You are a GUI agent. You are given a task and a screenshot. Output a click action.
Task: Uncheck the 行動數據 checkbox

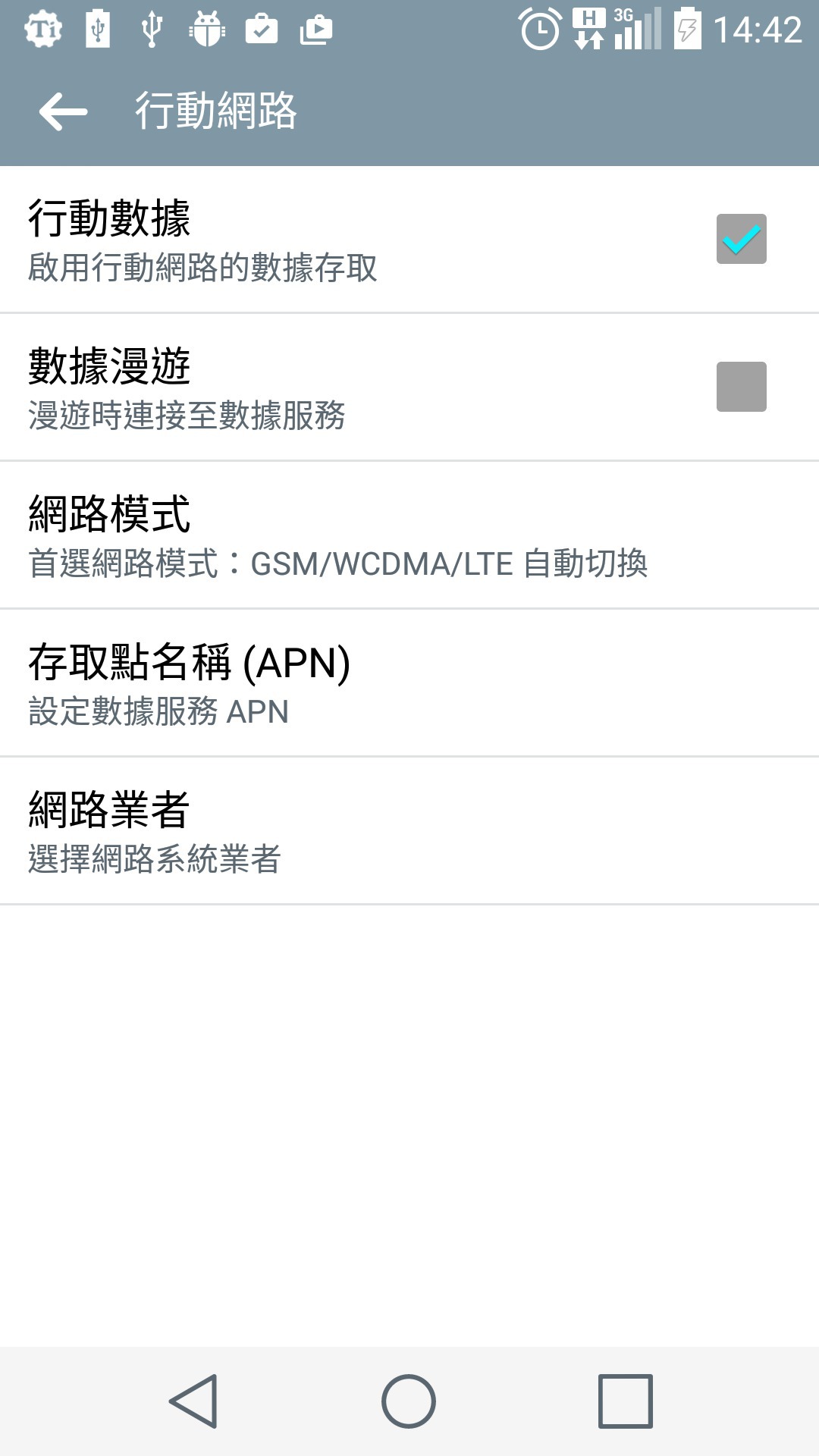point(741,239)
